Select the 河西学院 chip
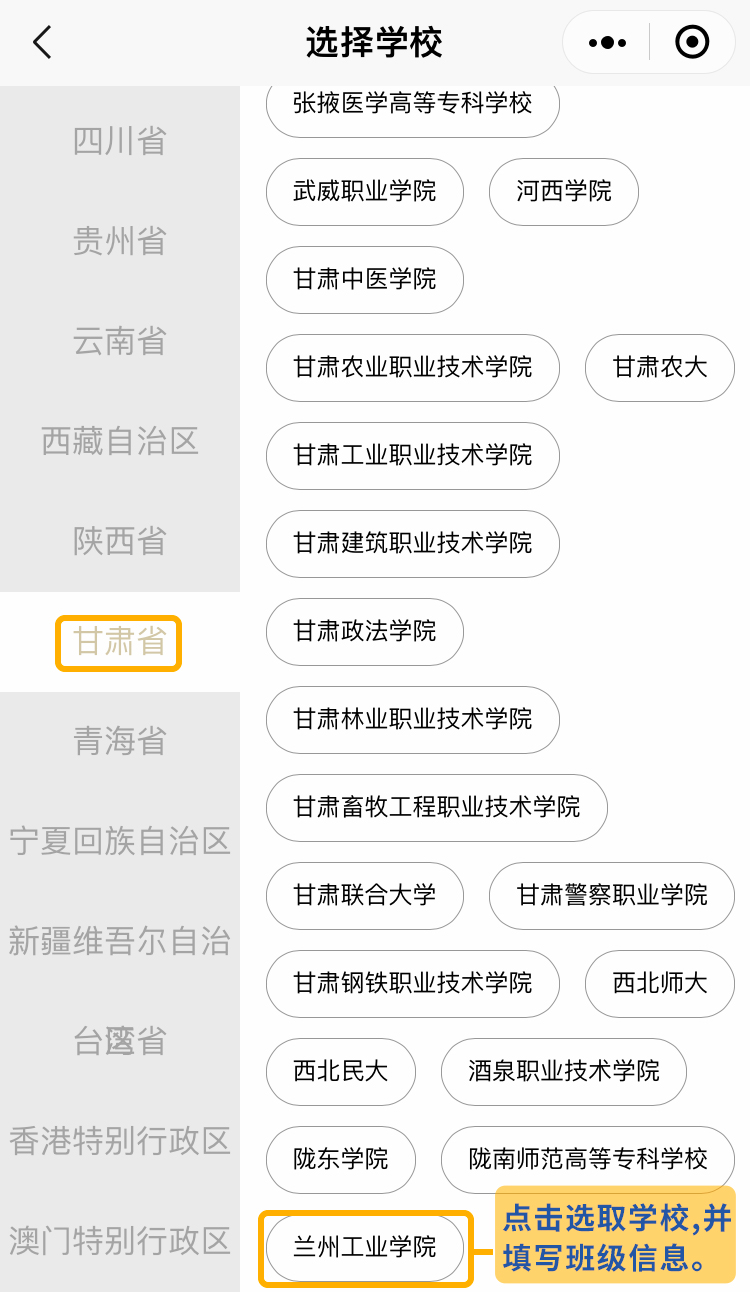The width and height of the screenshot is (750, 1292). pos(564,191)
